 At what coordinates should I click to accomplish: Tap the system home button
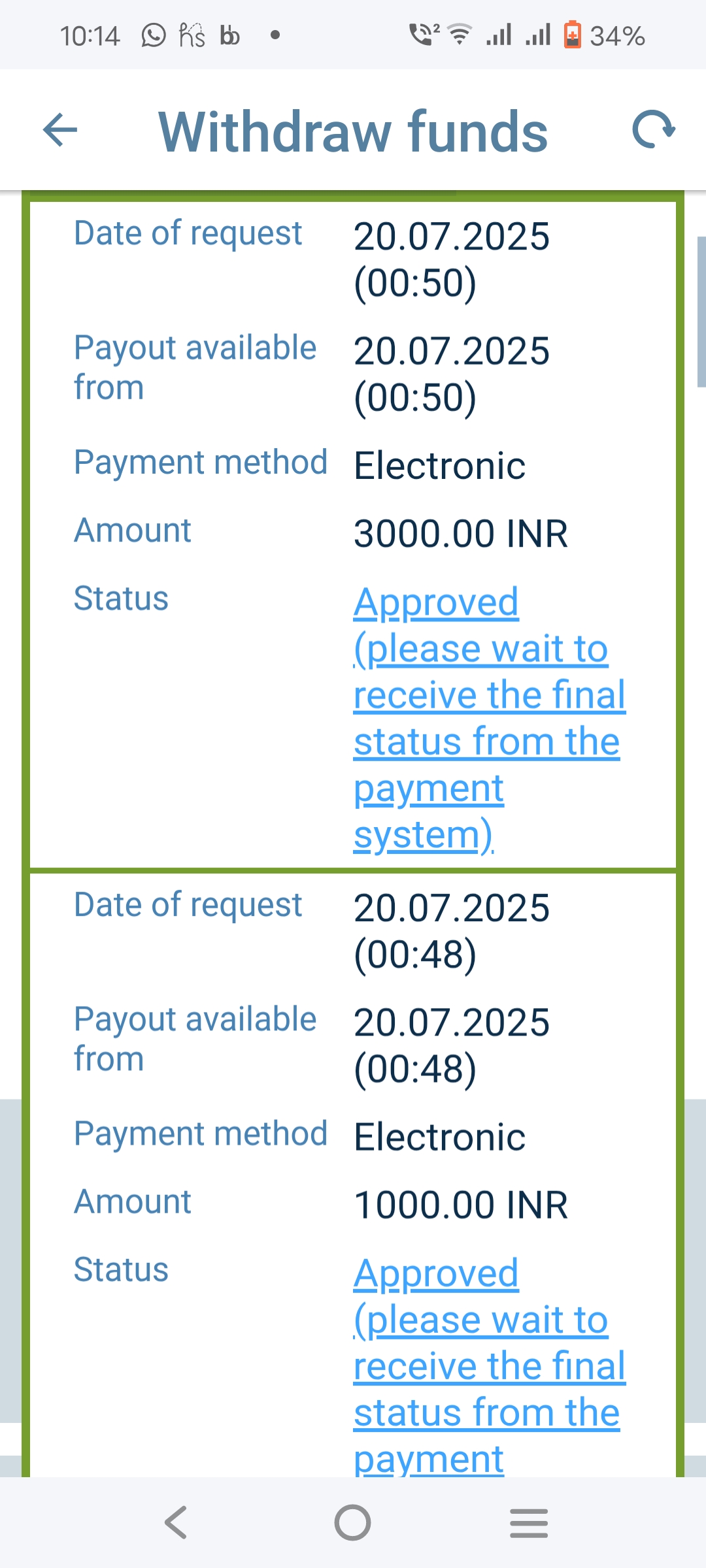point(352,1523)
